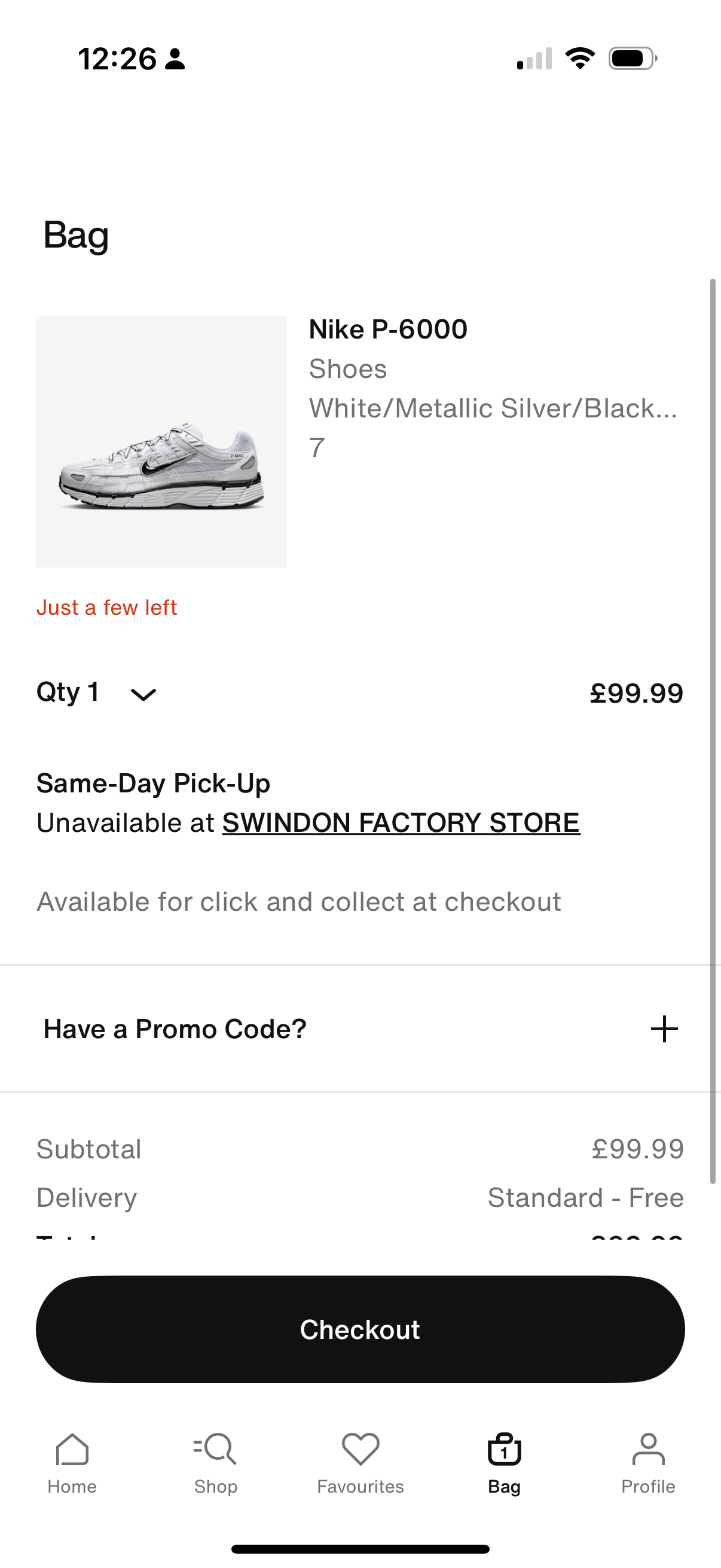Viewport: 721px width, 1568px height.
Task: Open the Profile person icon
Action: (x=648, y=1448)
